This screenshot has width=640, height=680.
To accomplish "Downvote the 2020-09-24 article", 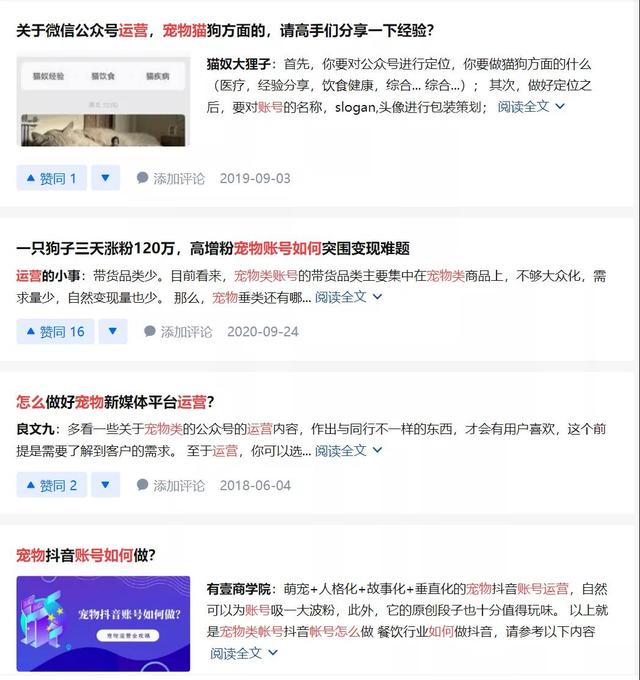I will click(x=113, y=331).
